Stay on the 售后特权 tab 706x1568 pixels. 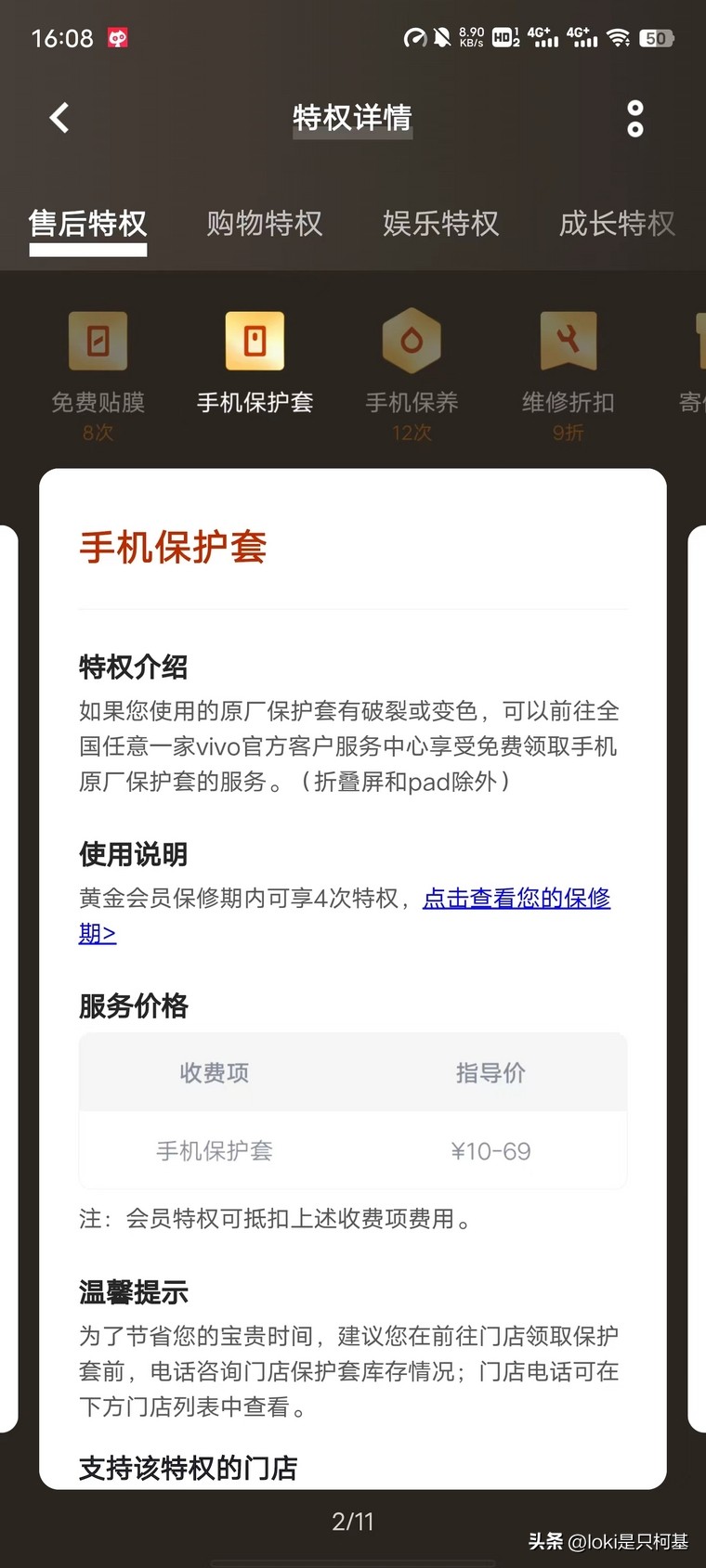coord(87,225)
